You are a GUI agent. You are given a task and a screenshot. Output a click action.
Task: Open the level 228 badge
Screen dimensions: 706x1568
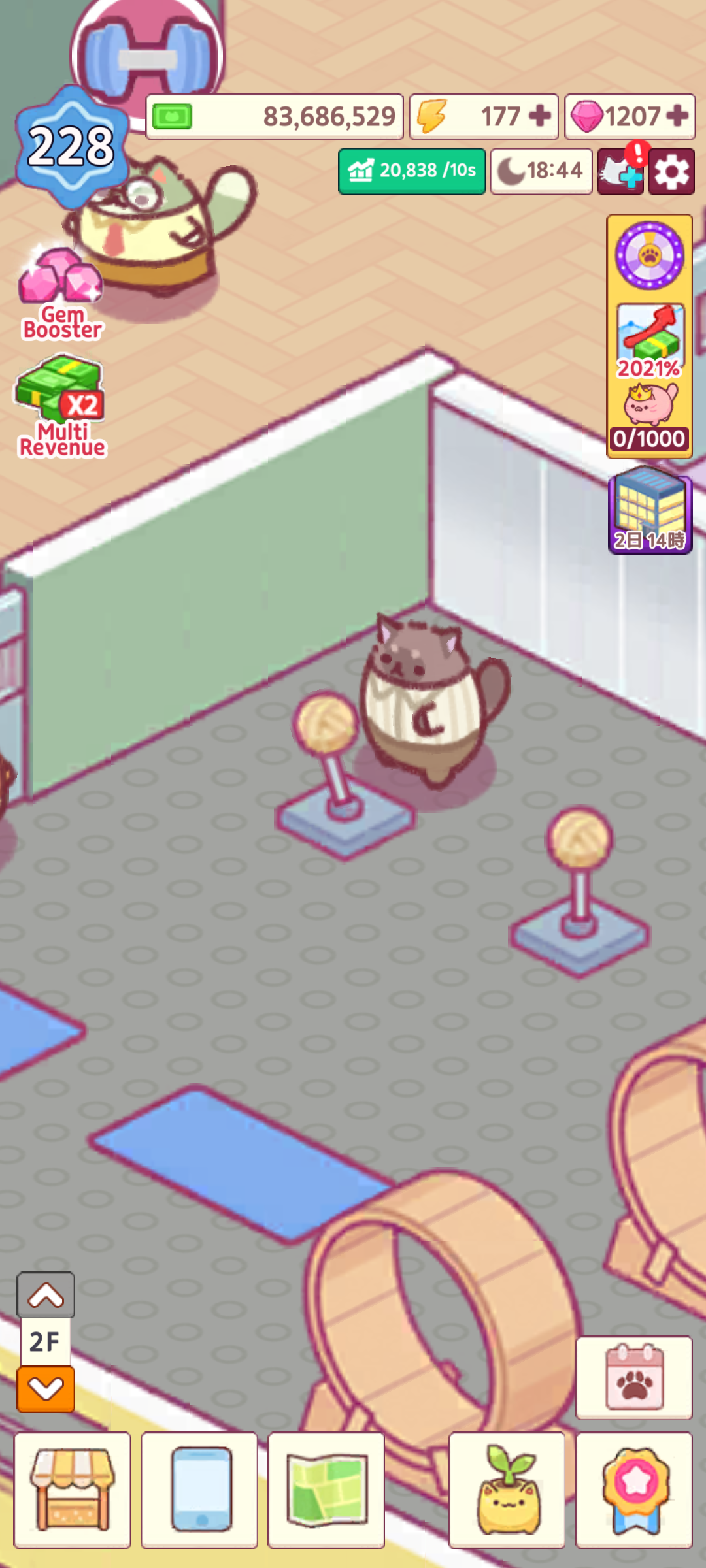pyautogui.click(x=71, y=146)
